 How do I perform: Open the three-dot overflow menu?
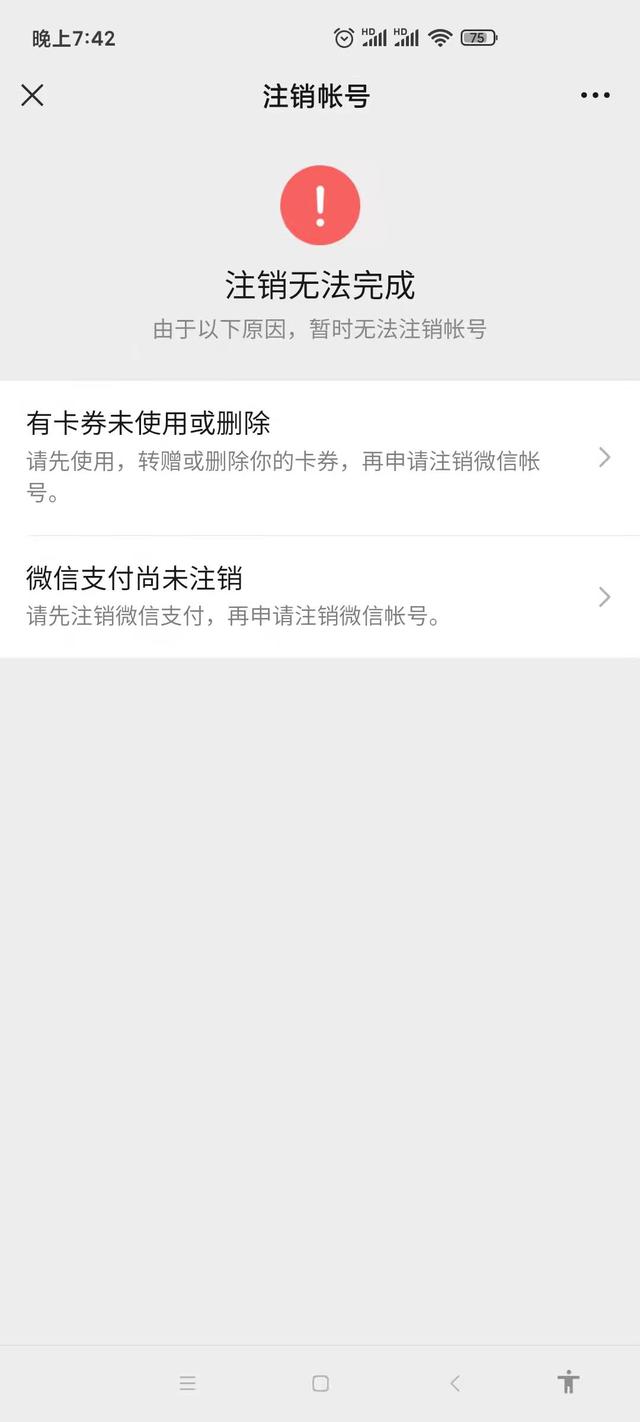(x=595, y=95)
